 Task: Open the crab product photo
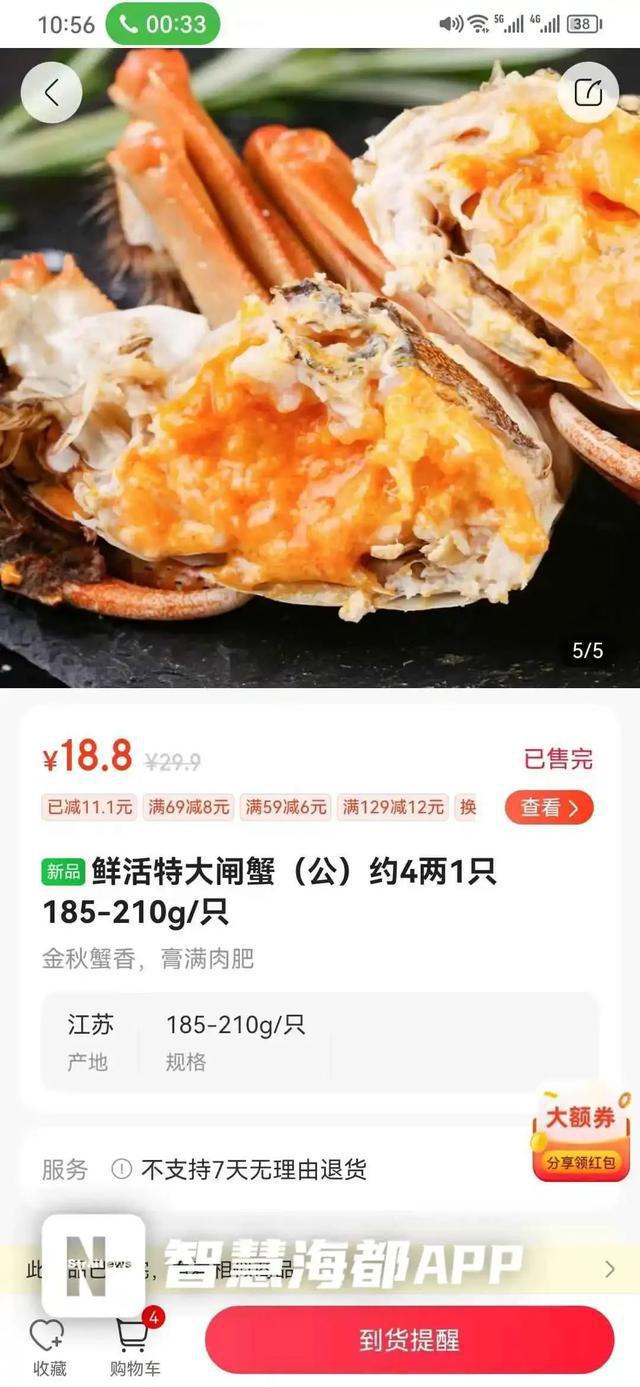tap(320, 400)
